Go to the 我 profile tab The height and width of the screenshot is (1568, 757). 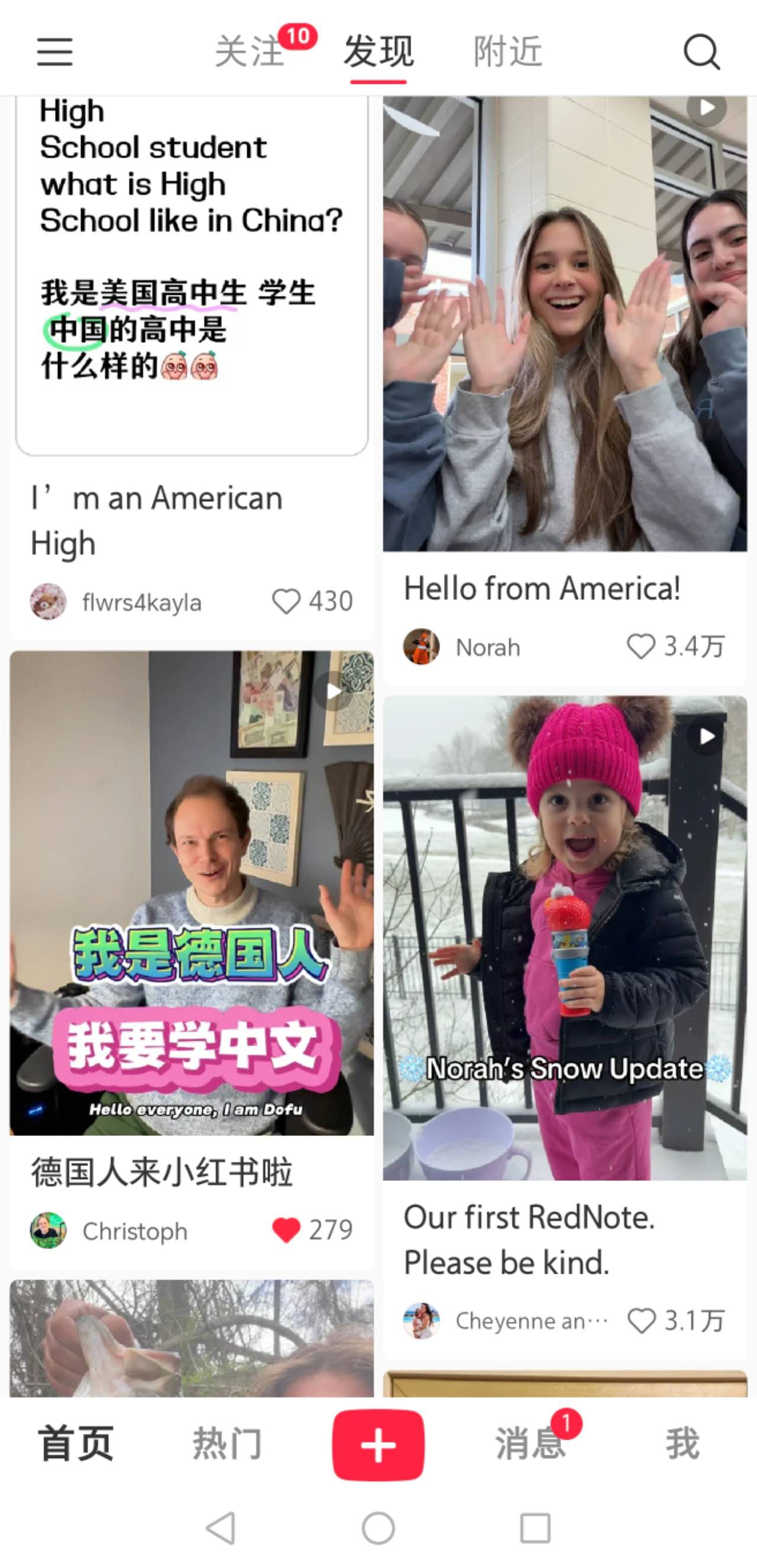point(681,1444)
